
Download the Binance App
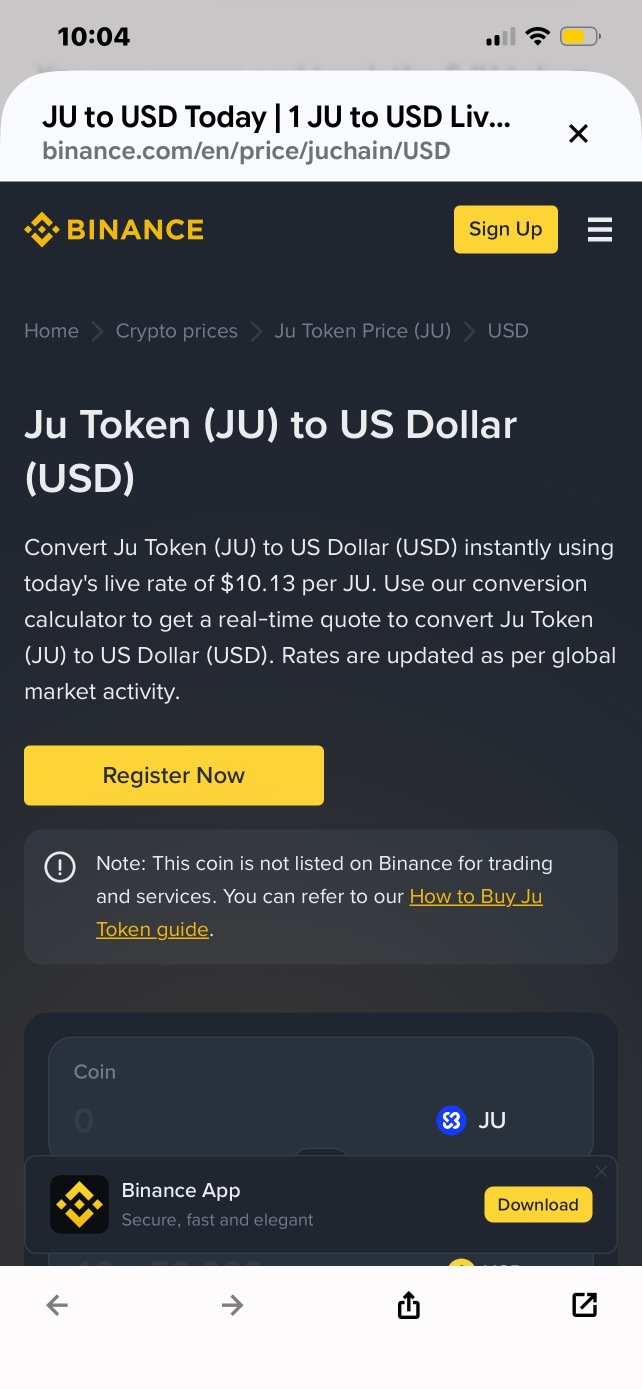click(x=538, y=1205)
